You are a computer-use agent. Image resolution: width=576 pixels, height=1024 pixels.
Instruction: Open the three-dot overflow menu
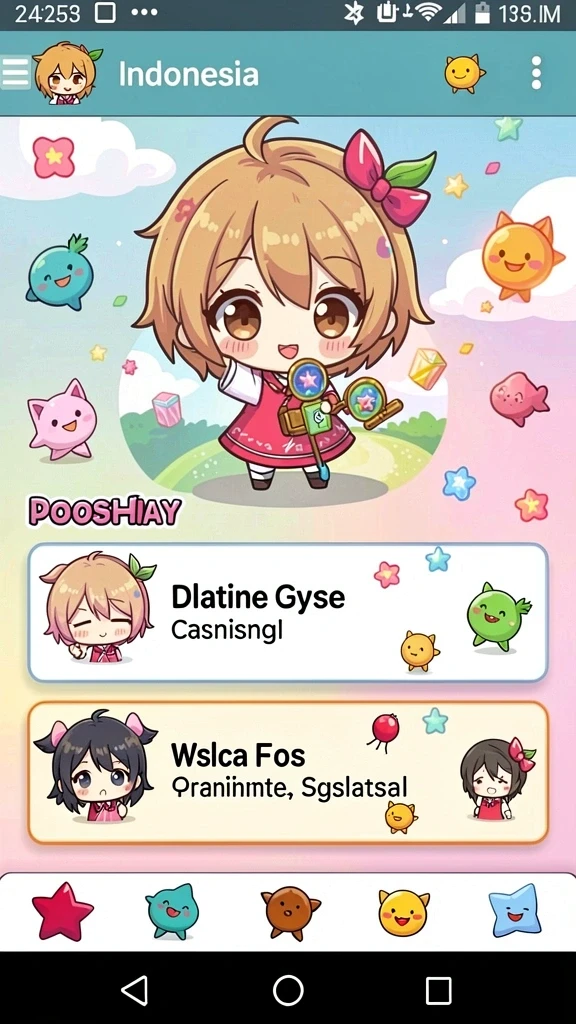coord(536,72)
